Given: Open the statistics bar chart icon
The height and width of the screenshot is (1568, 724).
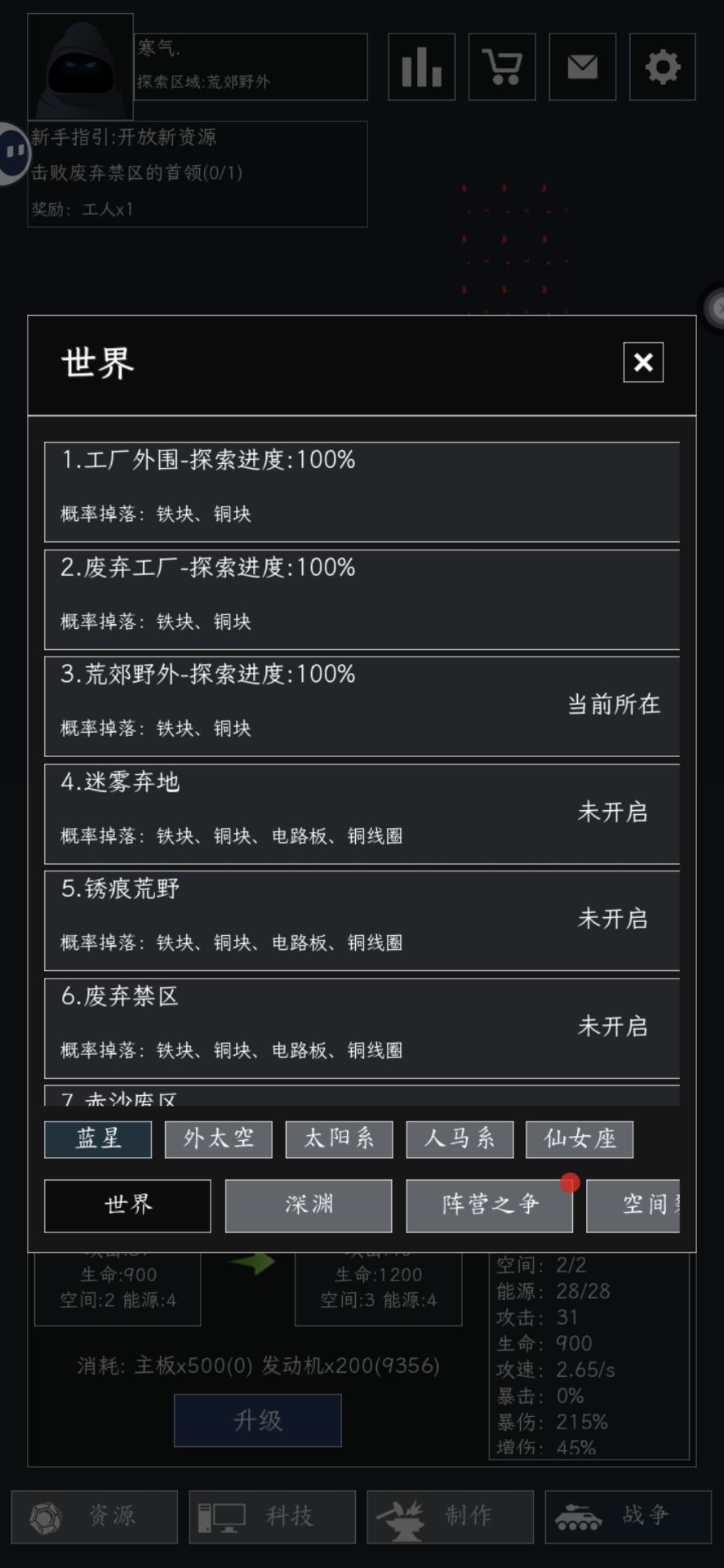Looking at the screenshot, I should tap(420, 67).
